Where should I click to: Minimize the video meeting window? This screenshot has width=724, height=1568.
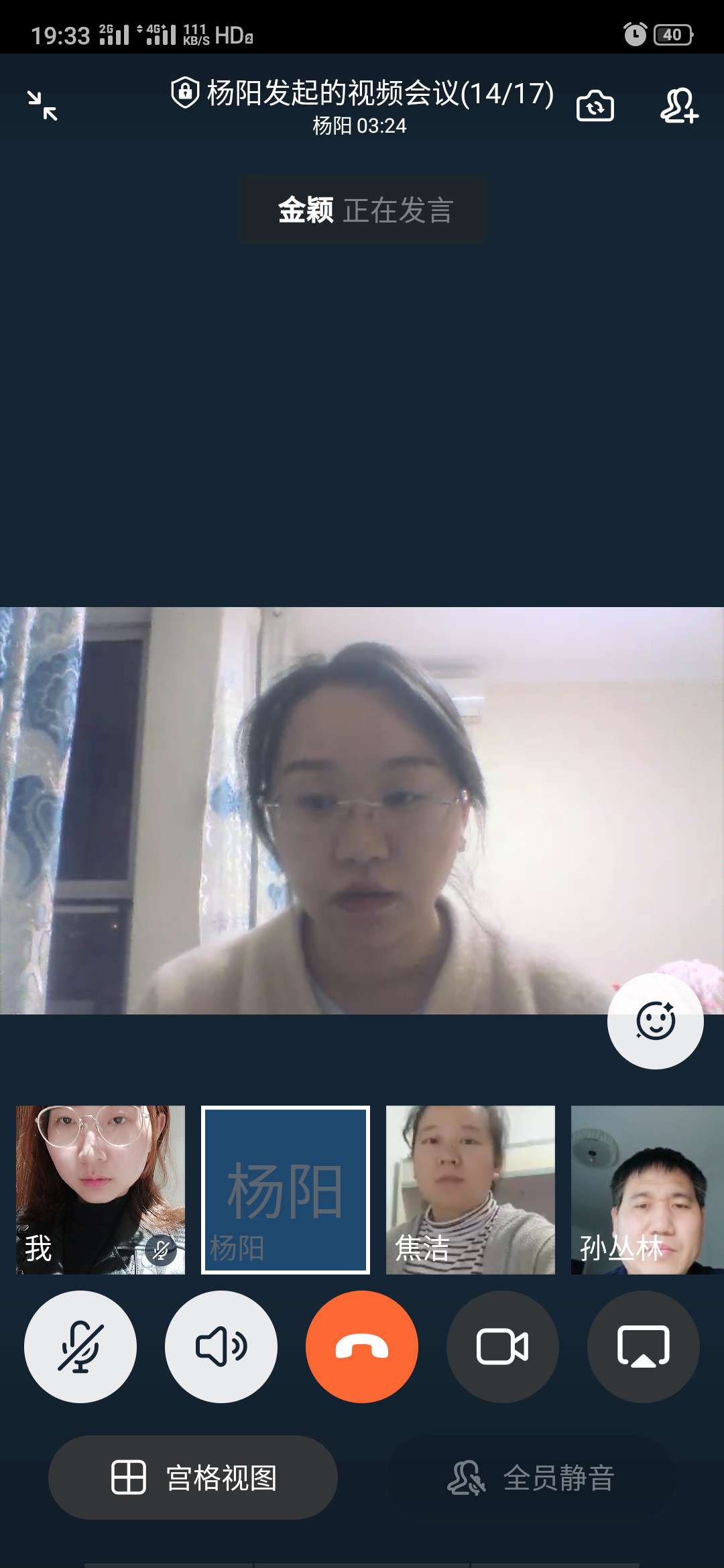[x=42, y=106]
